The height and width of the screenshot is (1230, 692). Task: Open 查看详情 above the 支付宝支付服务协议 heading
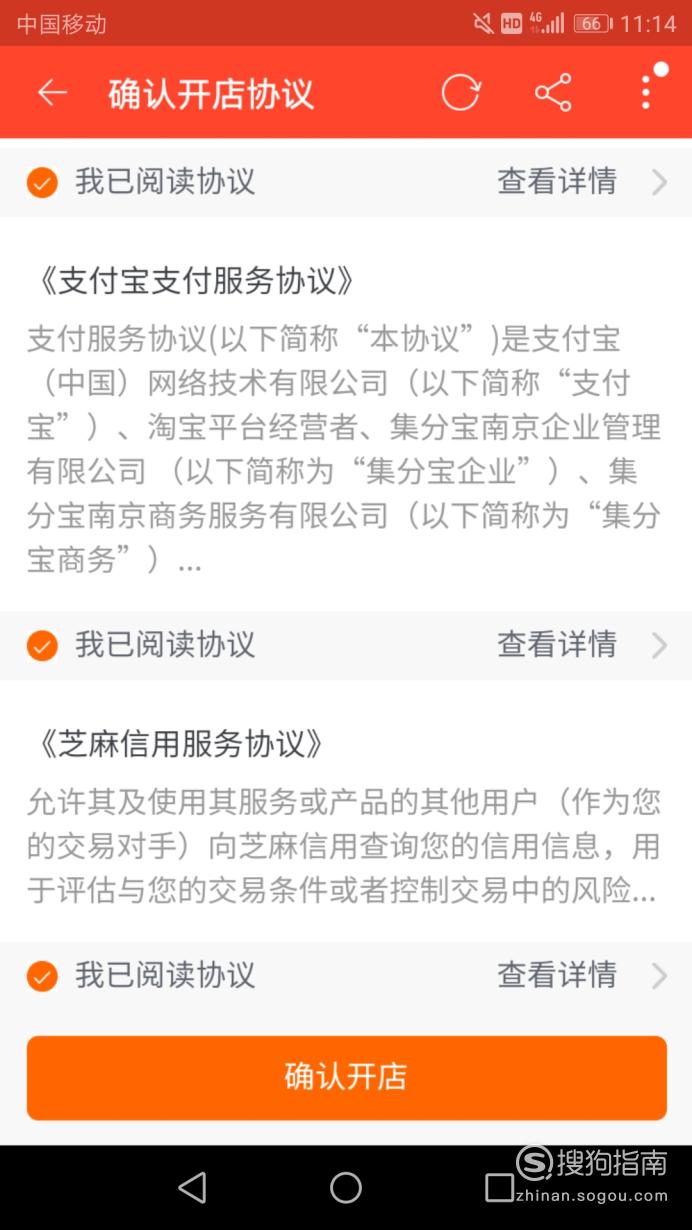pos(582,182)
